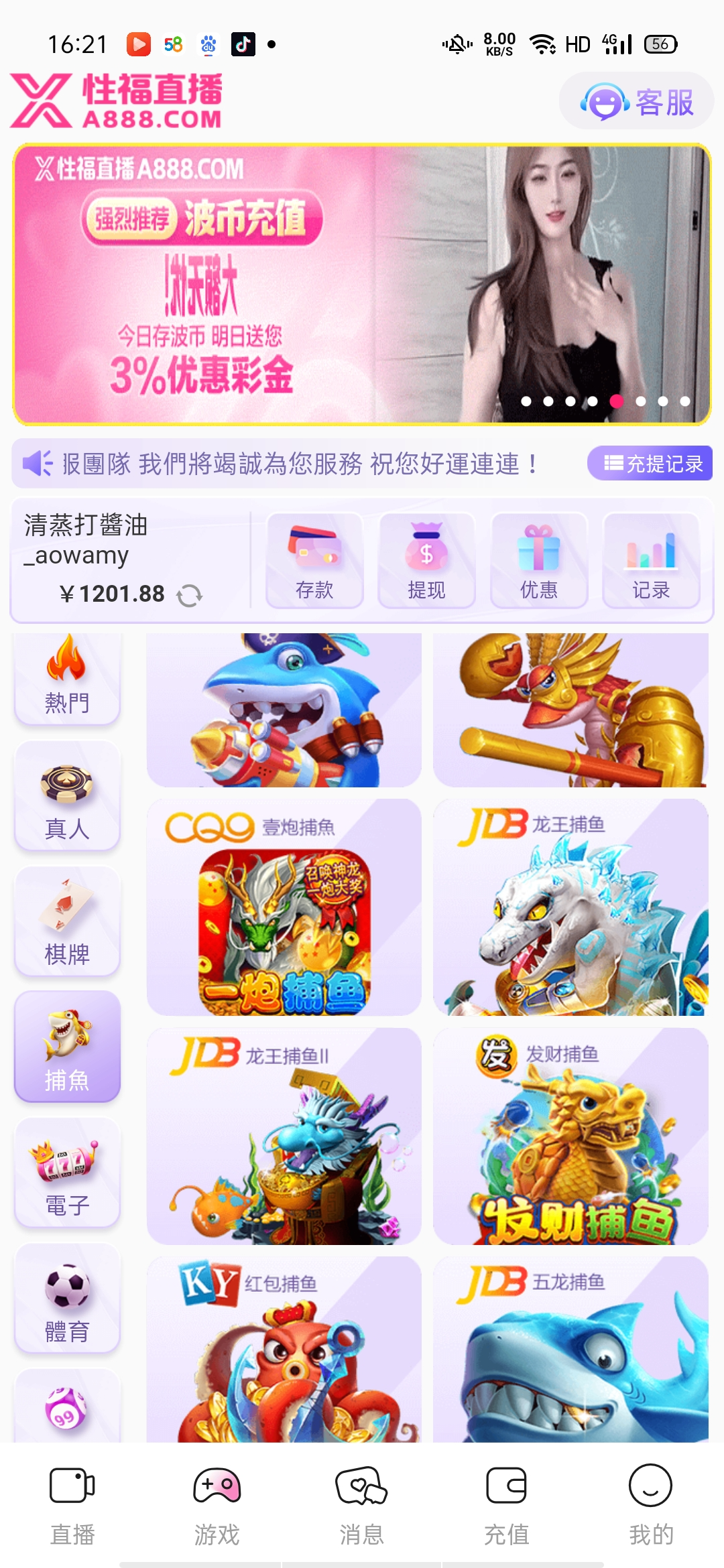The width and height of the screenshot is (724, 1568).
Task: Click the announcement speaker icon
Action: (38, 462)
